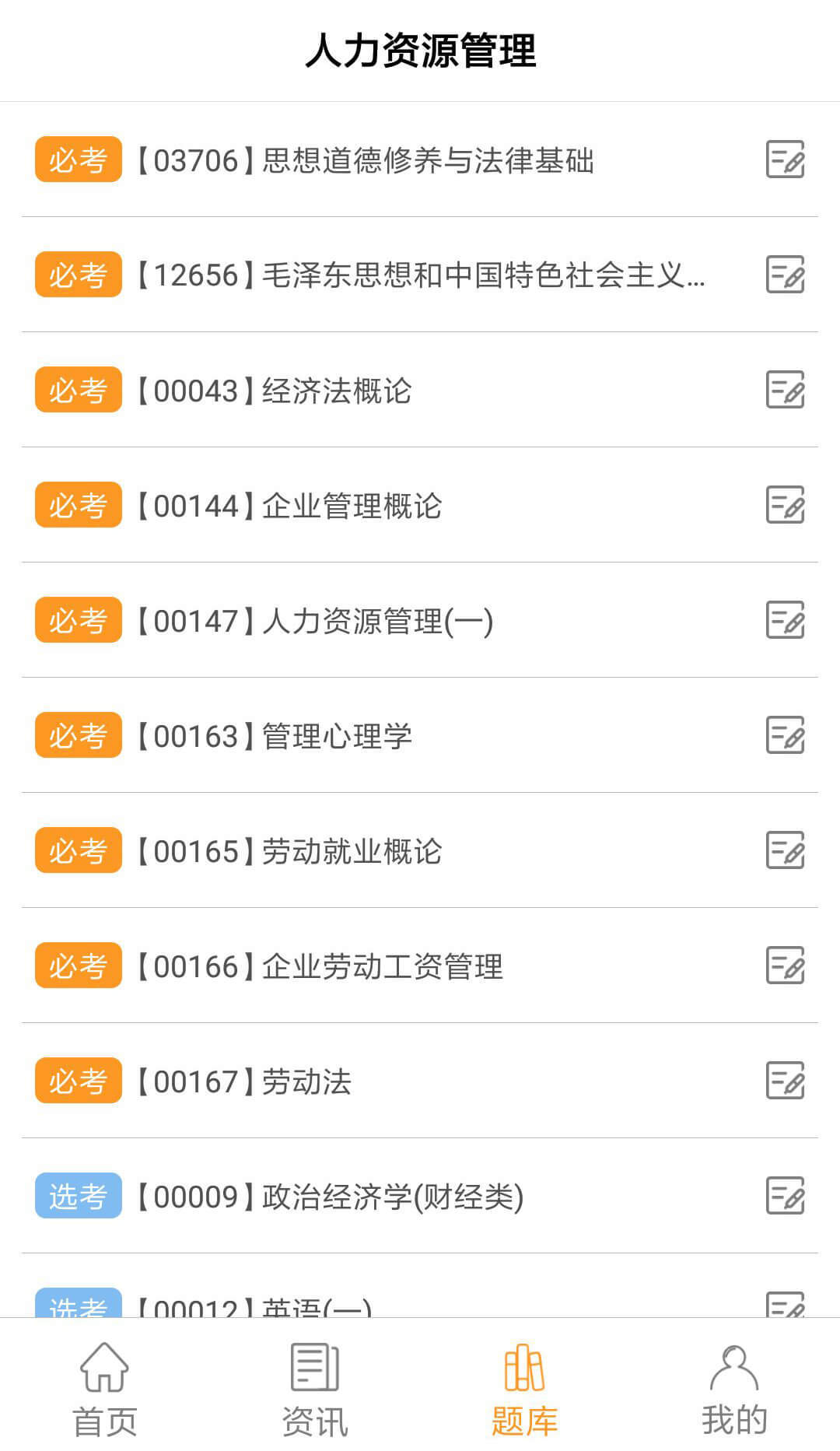This screenshot has height=1451, width=840.
Task: Tap the practice icon beside 政治经济学(财经类)
Action: click(x=785, y=1196)
